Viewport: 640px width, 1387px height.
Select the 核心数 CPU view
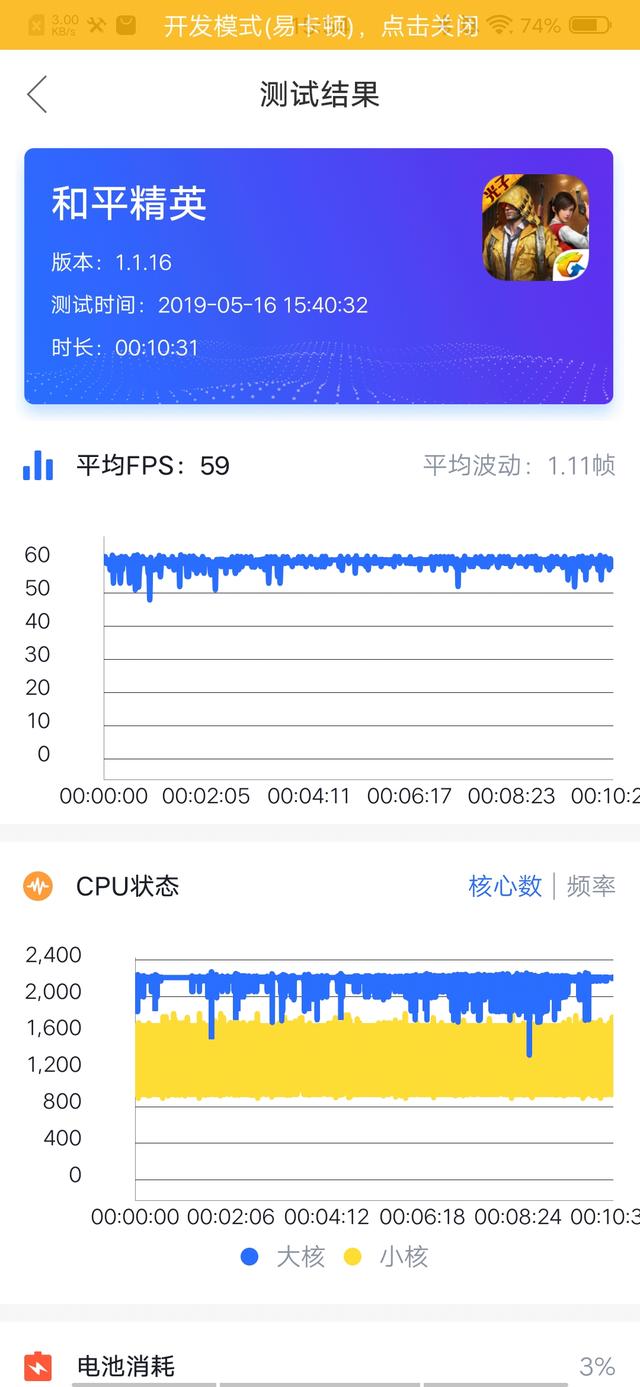tap(505, 886)
